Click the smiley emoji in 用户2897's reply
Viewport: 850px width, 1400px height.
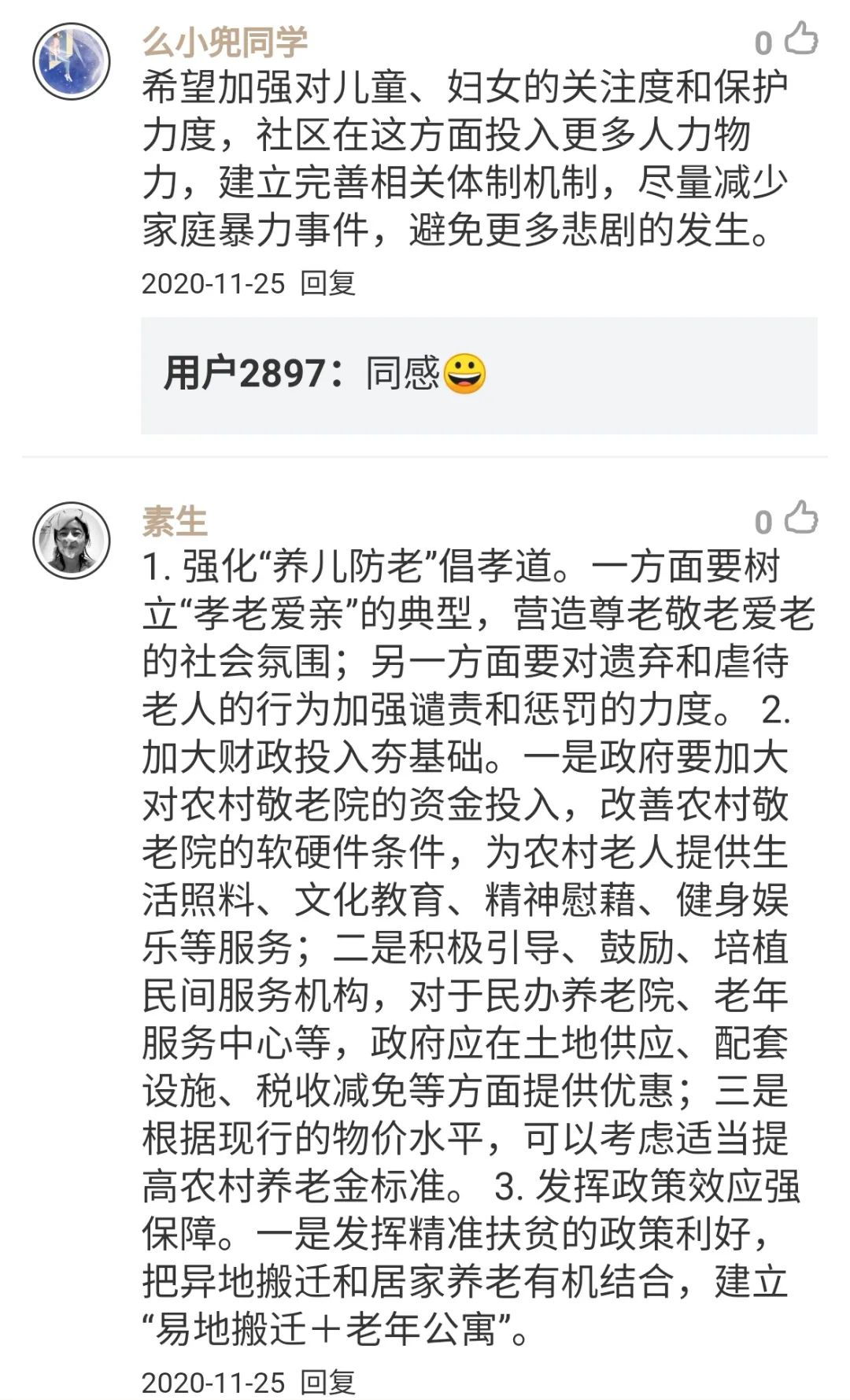[464, 376]
